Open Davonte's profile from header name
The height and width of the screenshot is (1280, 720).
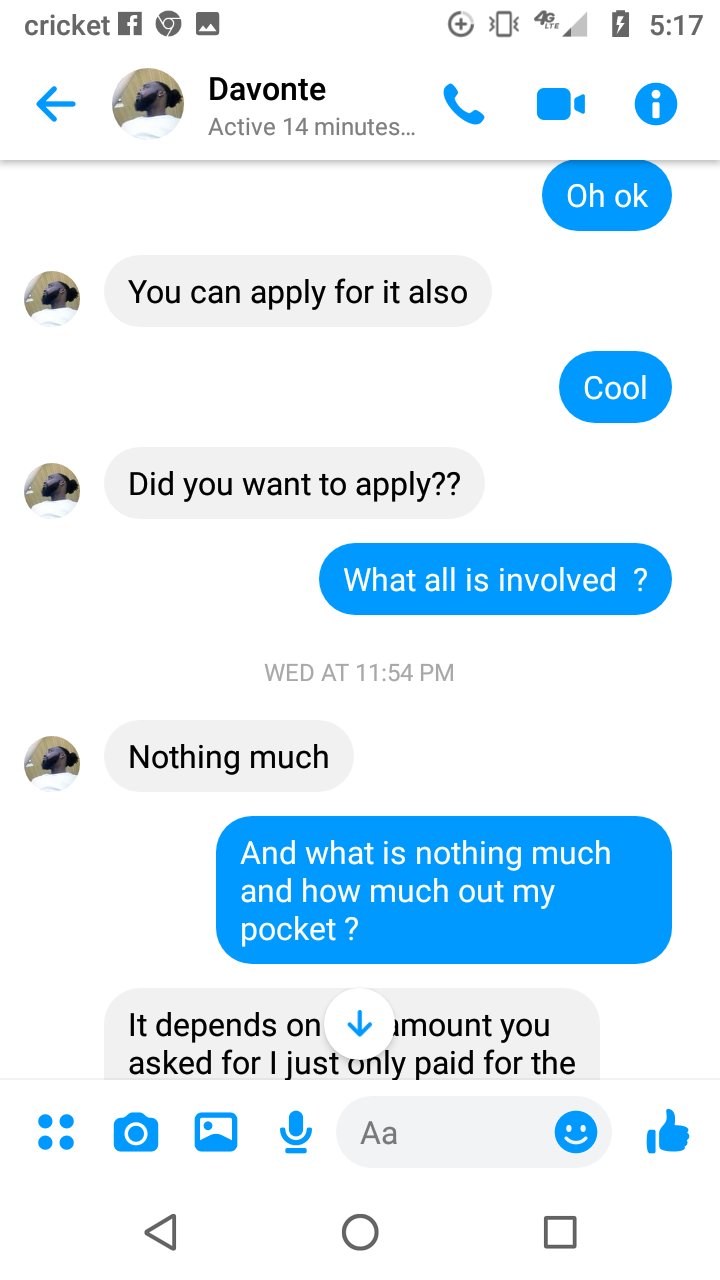pyautogui.click(x=267, y=89)
